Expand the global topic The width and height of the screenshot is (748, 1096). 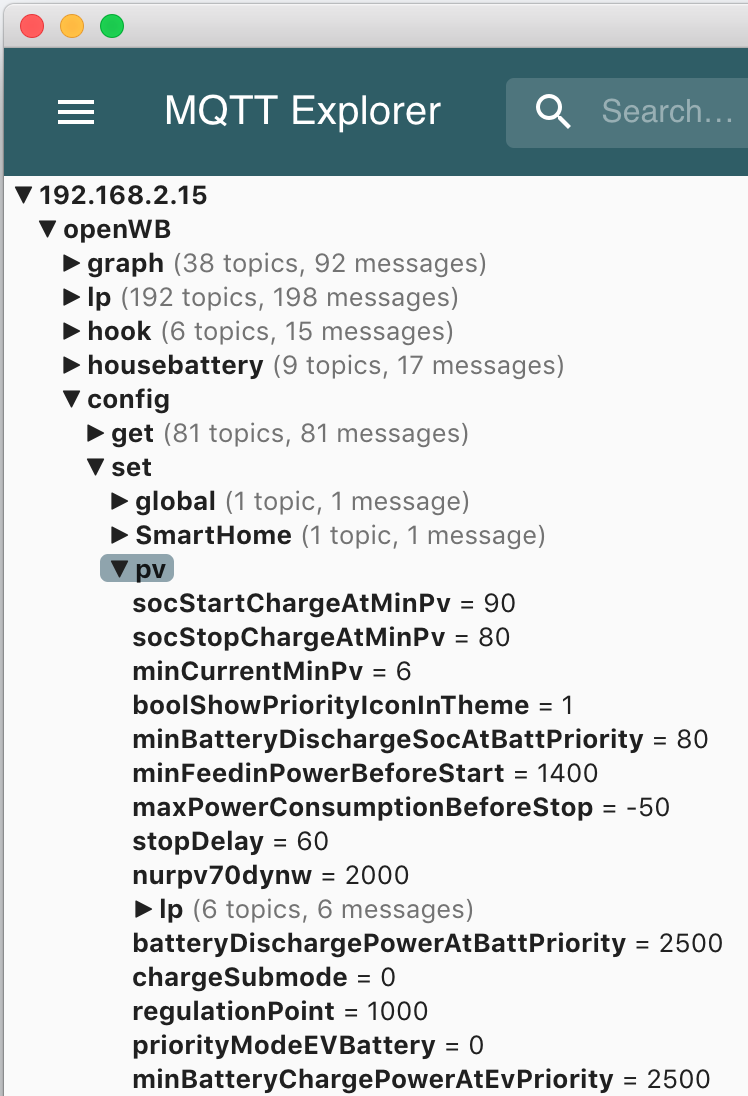[x=120, y=502]
